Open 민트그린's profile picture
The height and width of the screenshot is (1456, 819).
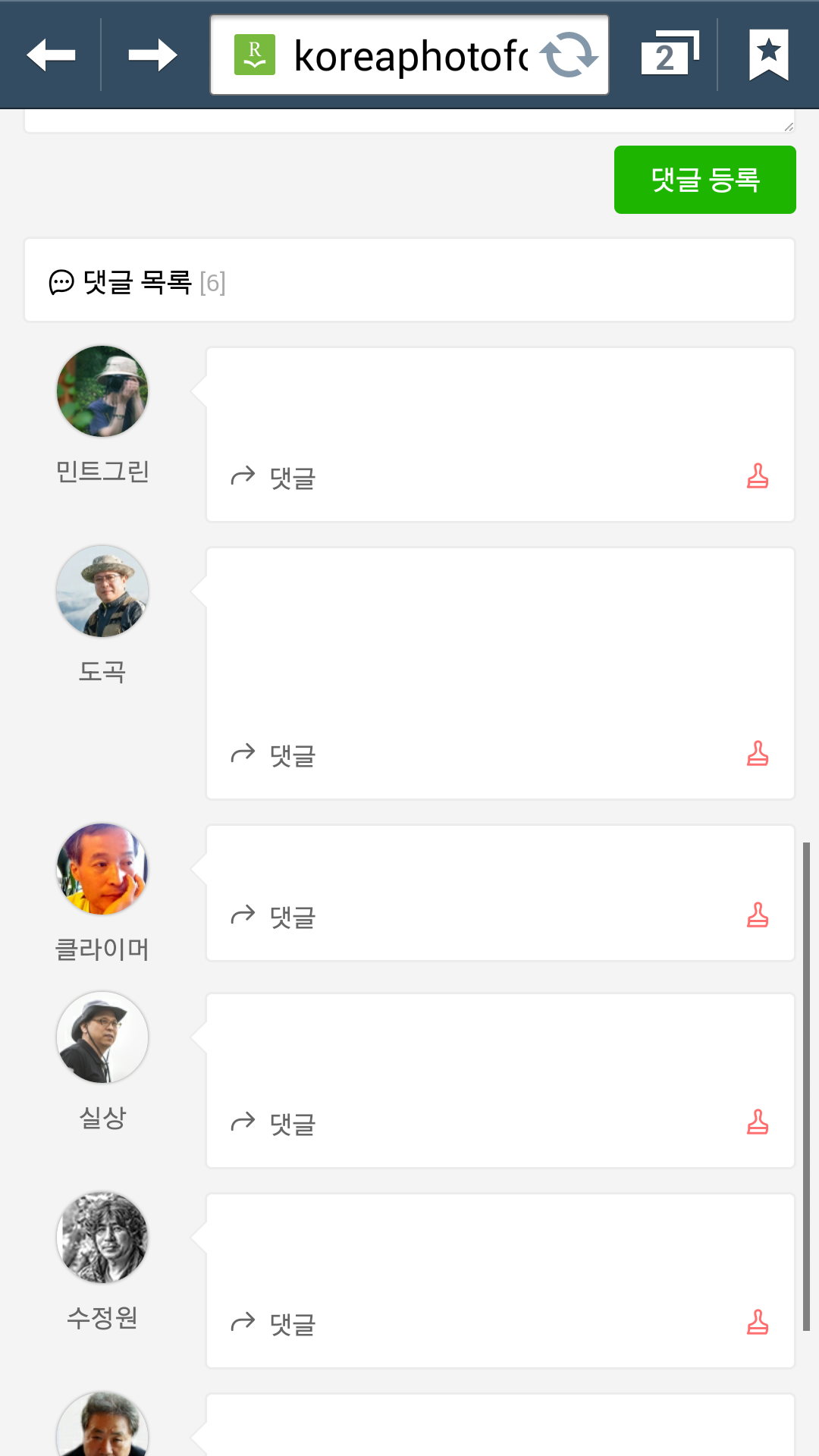[x=102, y=391]
